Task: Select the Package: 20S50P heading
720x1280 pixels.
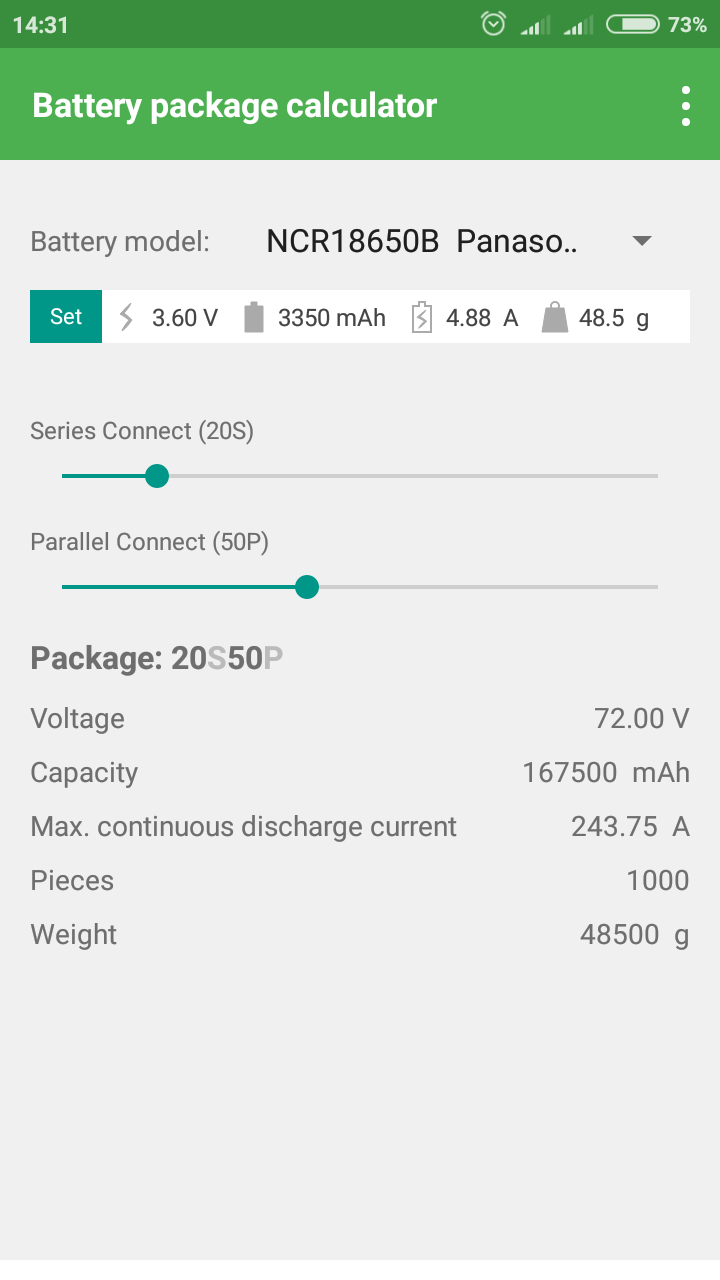Action: (x=156, y=658)
